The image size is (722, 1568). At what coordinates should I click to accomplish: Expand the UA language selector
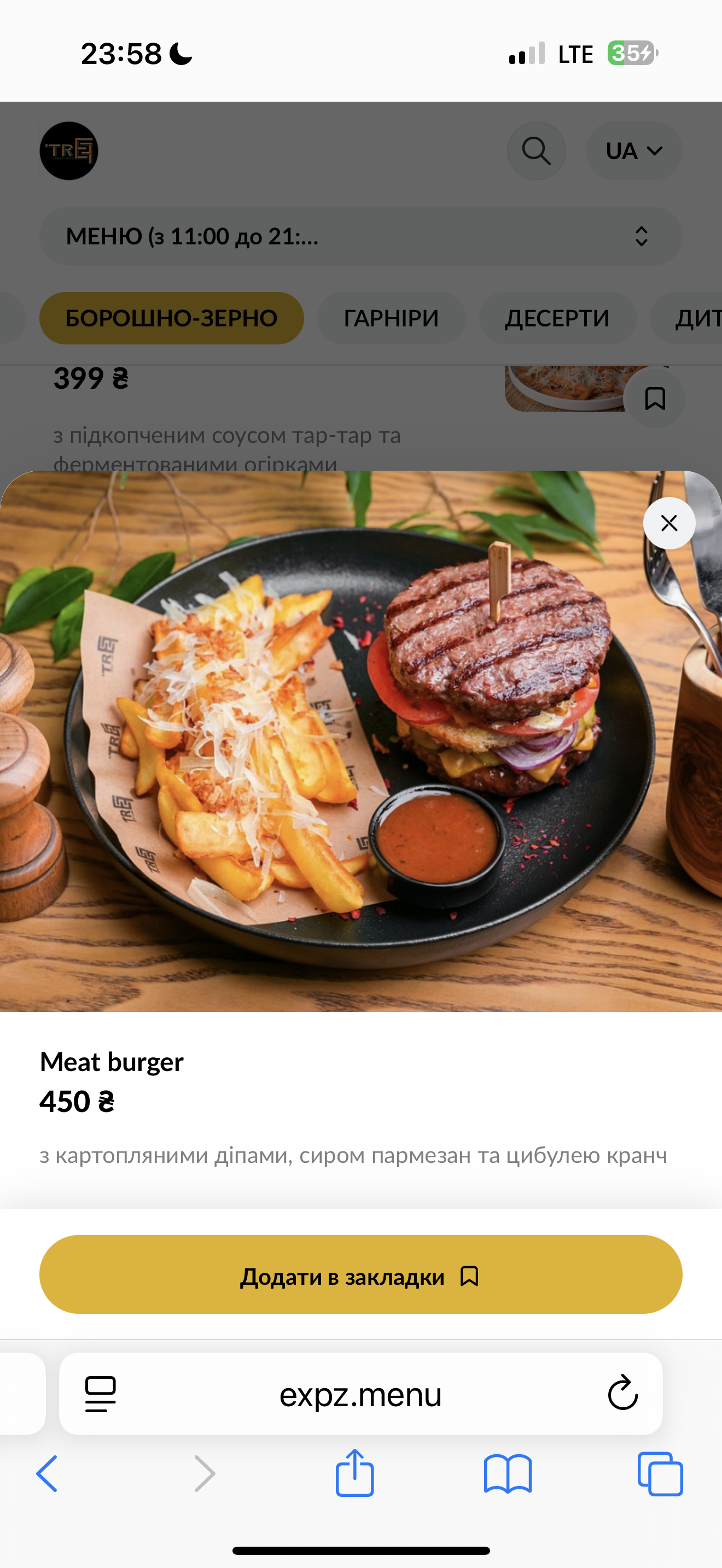[634, 151]
